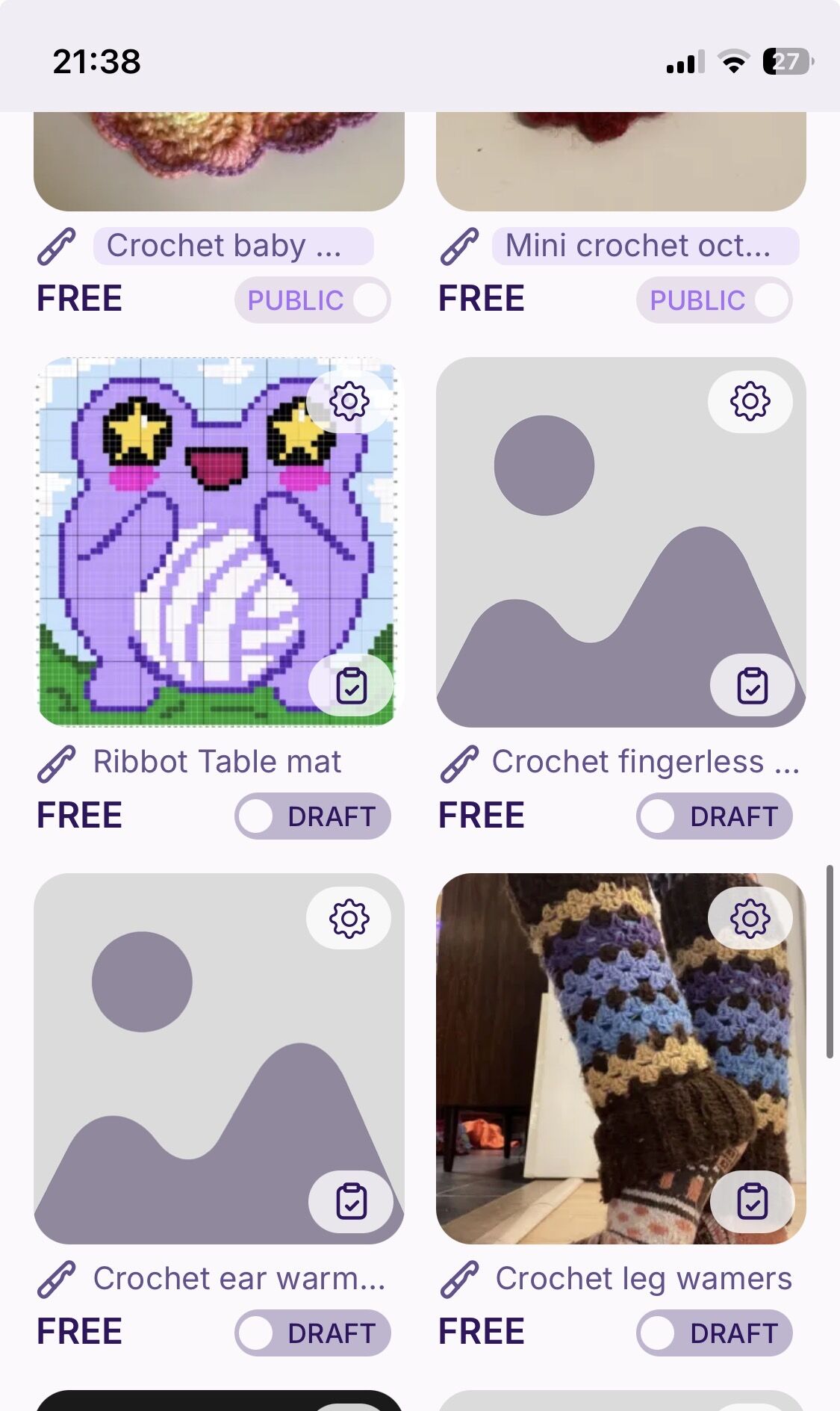
Task: Turn off public for Crochet baby pattern
Action: (x=312, y=300)
